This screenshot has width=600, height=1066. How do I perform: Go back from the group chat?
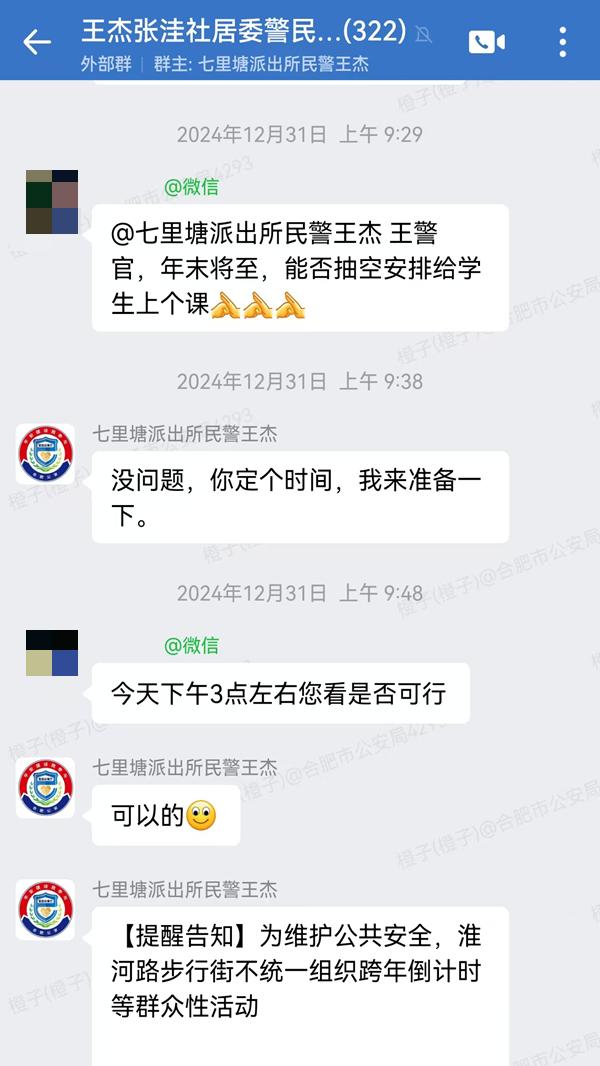[37, 42]
